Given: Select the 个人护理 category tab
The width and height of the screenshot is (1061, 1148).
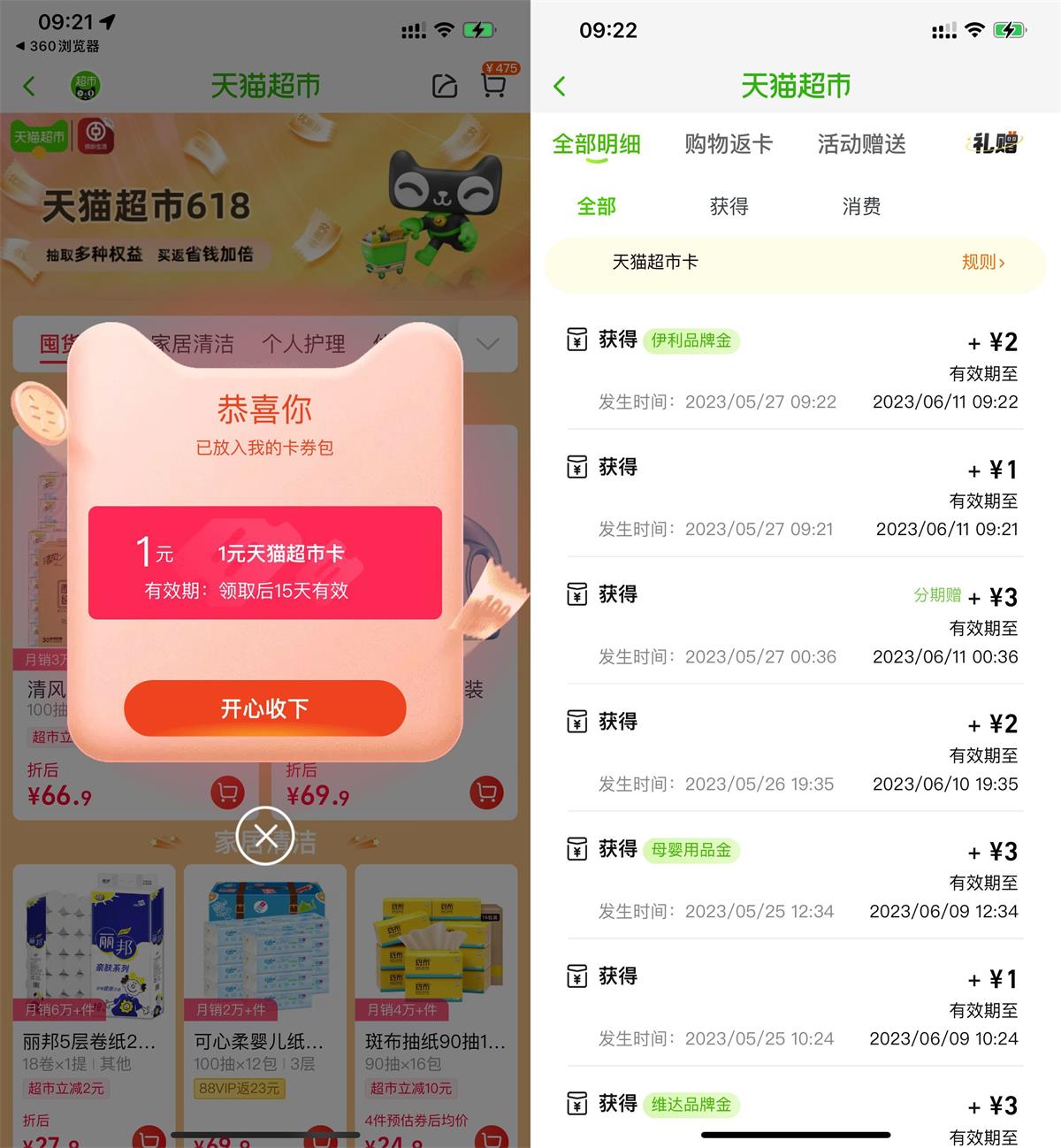Looking at the screenshot, I should coord(304,344).
